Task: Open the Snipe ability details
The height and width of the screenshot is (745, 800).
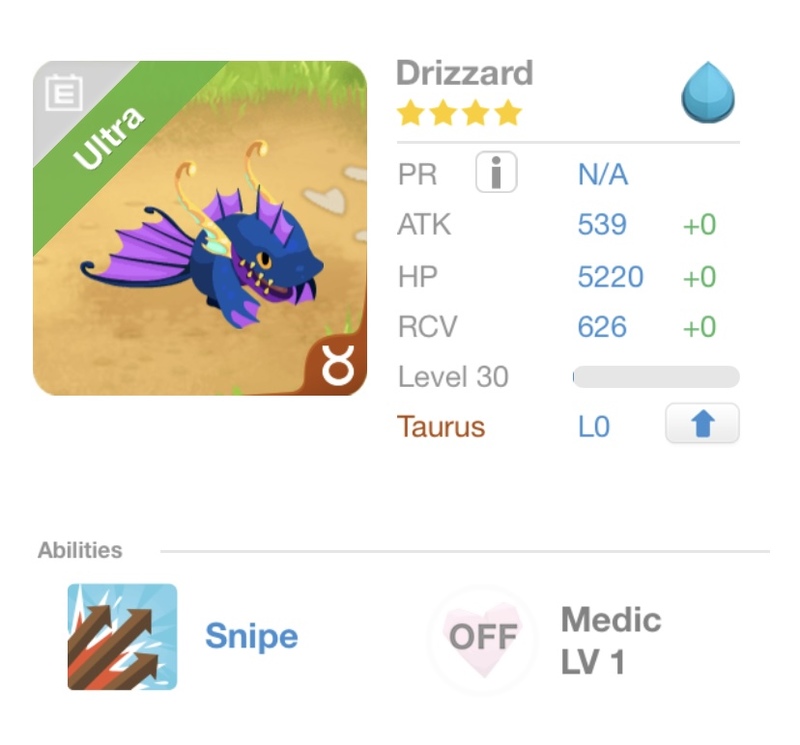Action: click(122, 636)
